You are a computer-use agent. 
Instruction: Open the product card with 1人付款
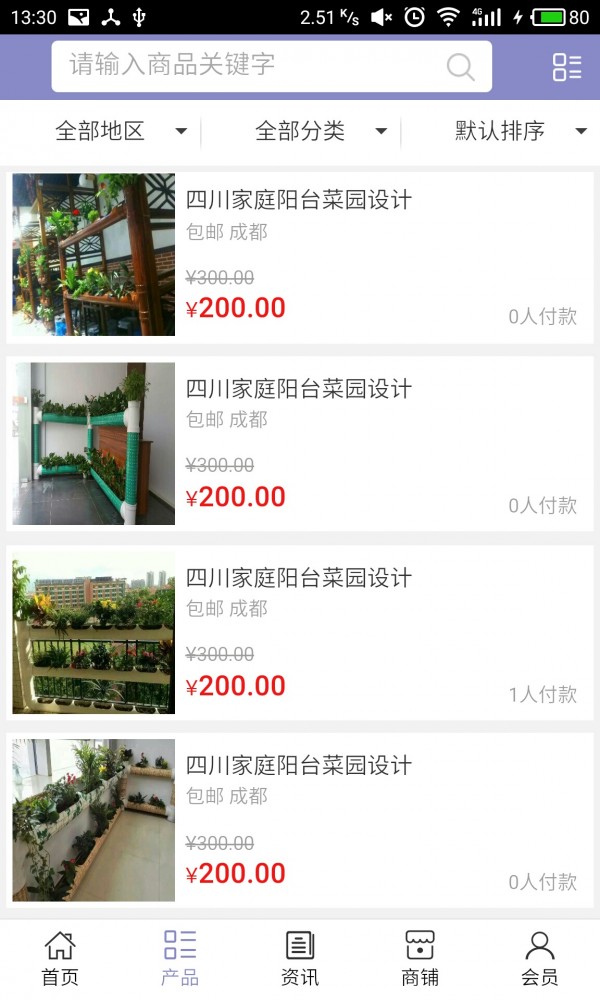[300, 632]
